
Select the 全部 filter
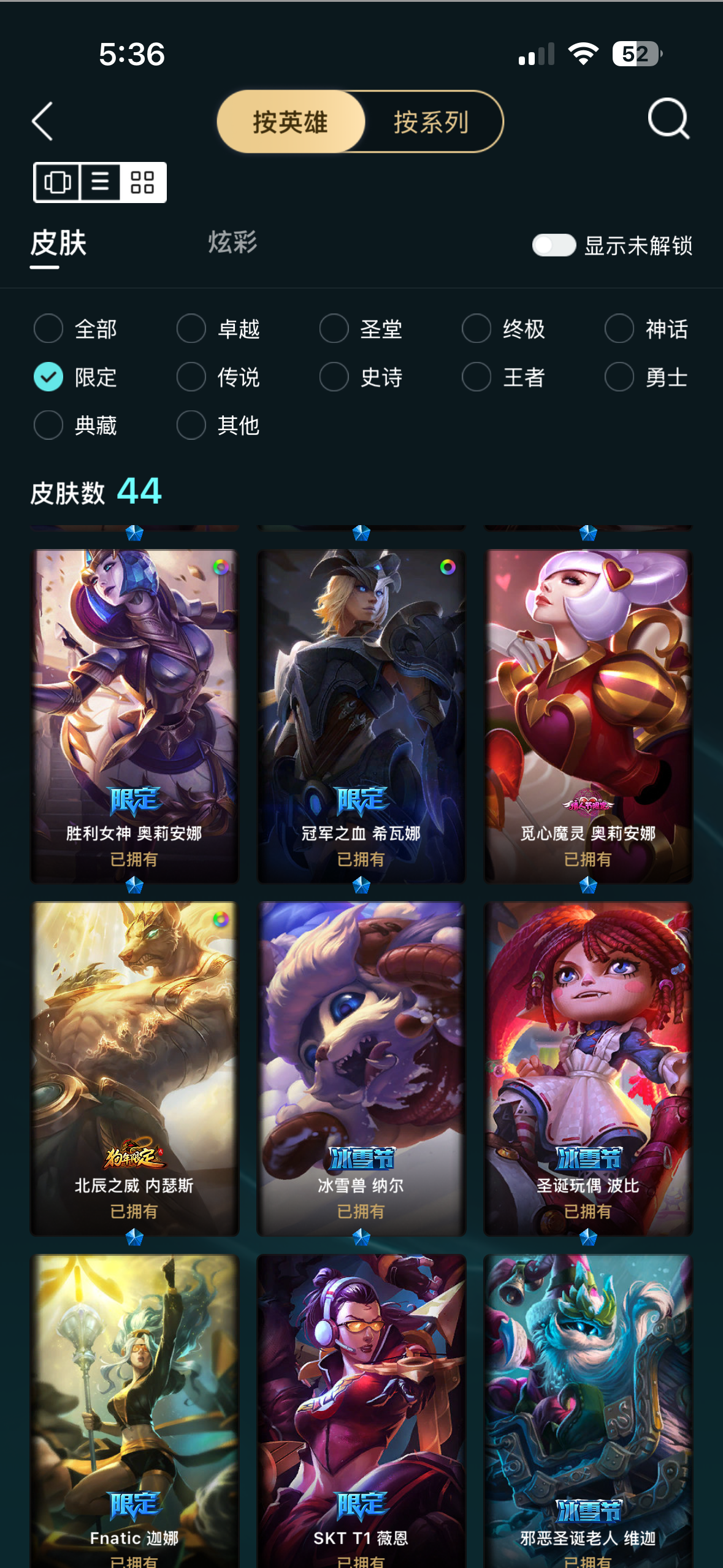75,329
